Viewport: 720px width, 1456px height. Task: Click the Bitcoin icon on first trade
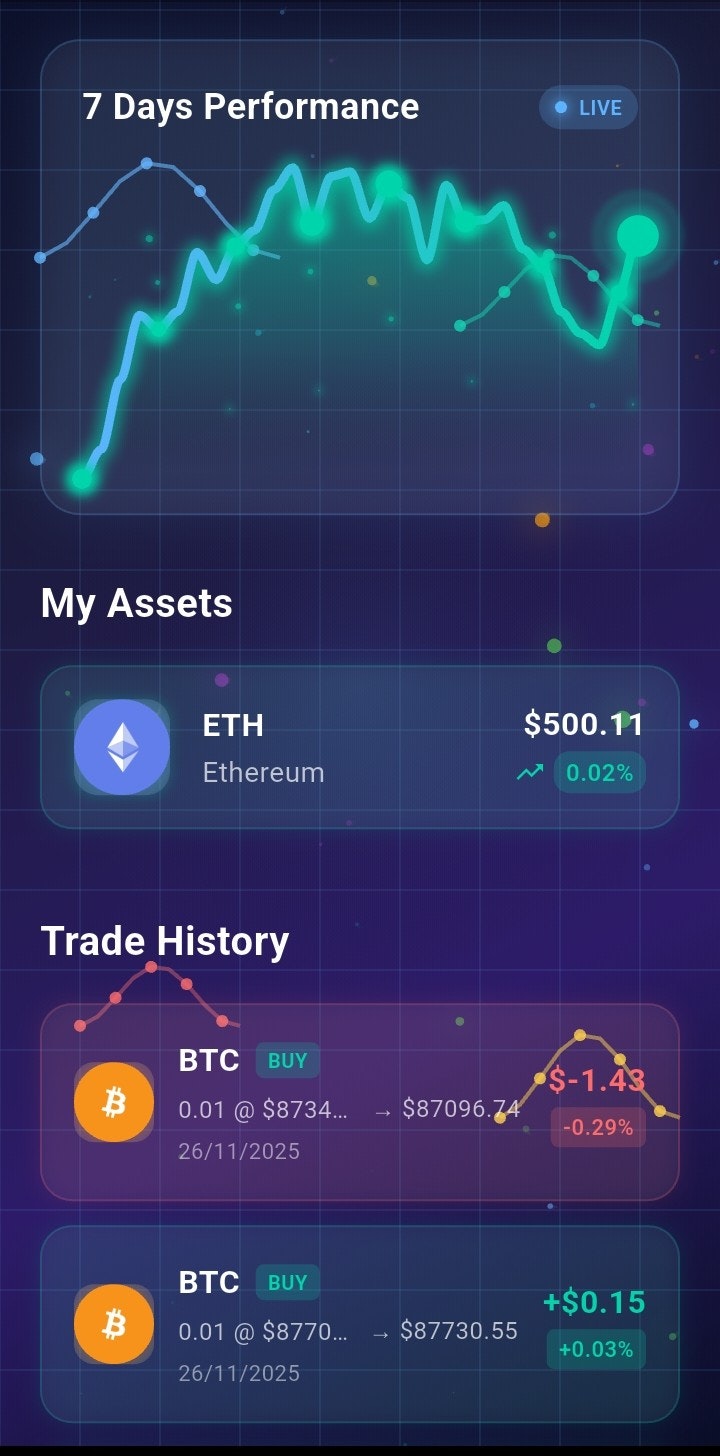point(113,1103)
